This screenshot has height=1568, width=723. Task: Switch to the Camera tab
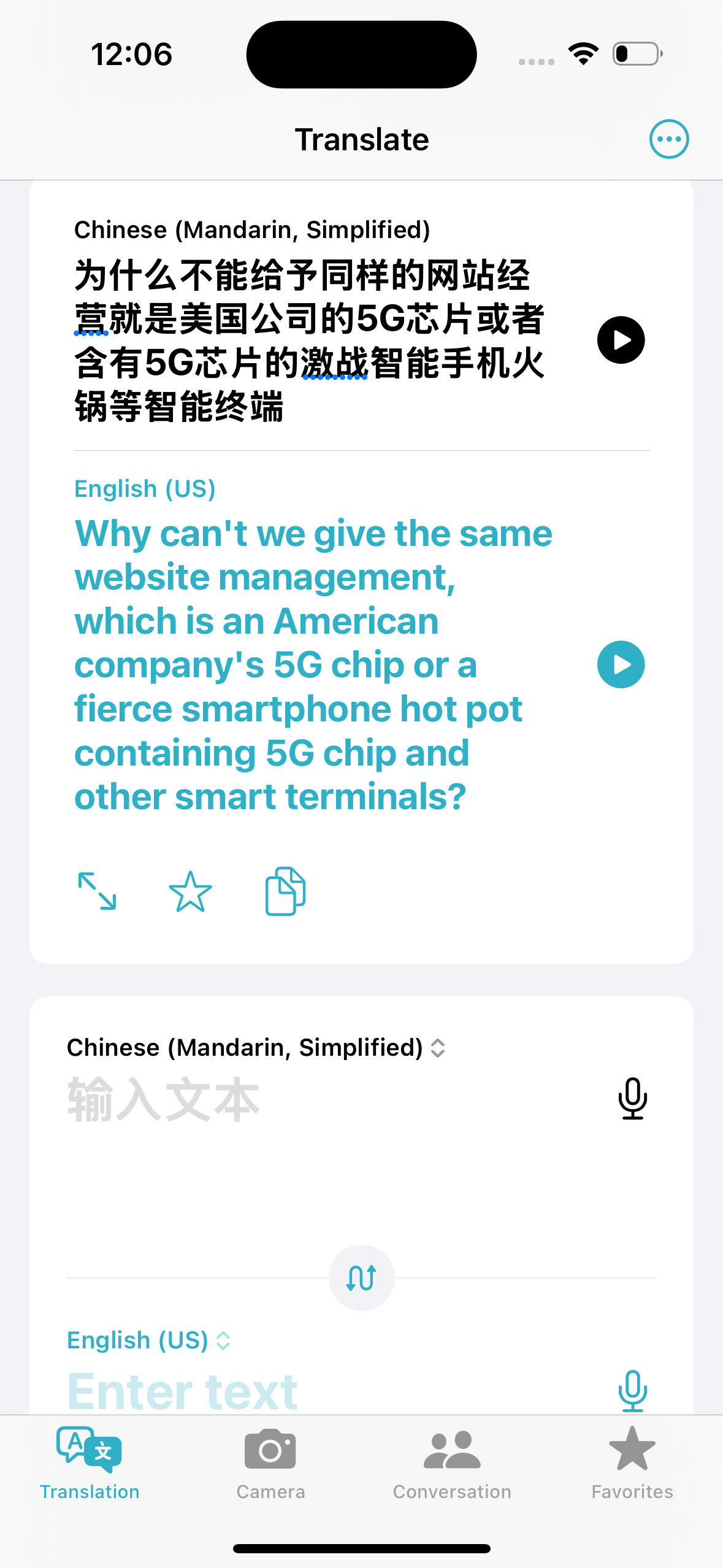coord(270,1463)
